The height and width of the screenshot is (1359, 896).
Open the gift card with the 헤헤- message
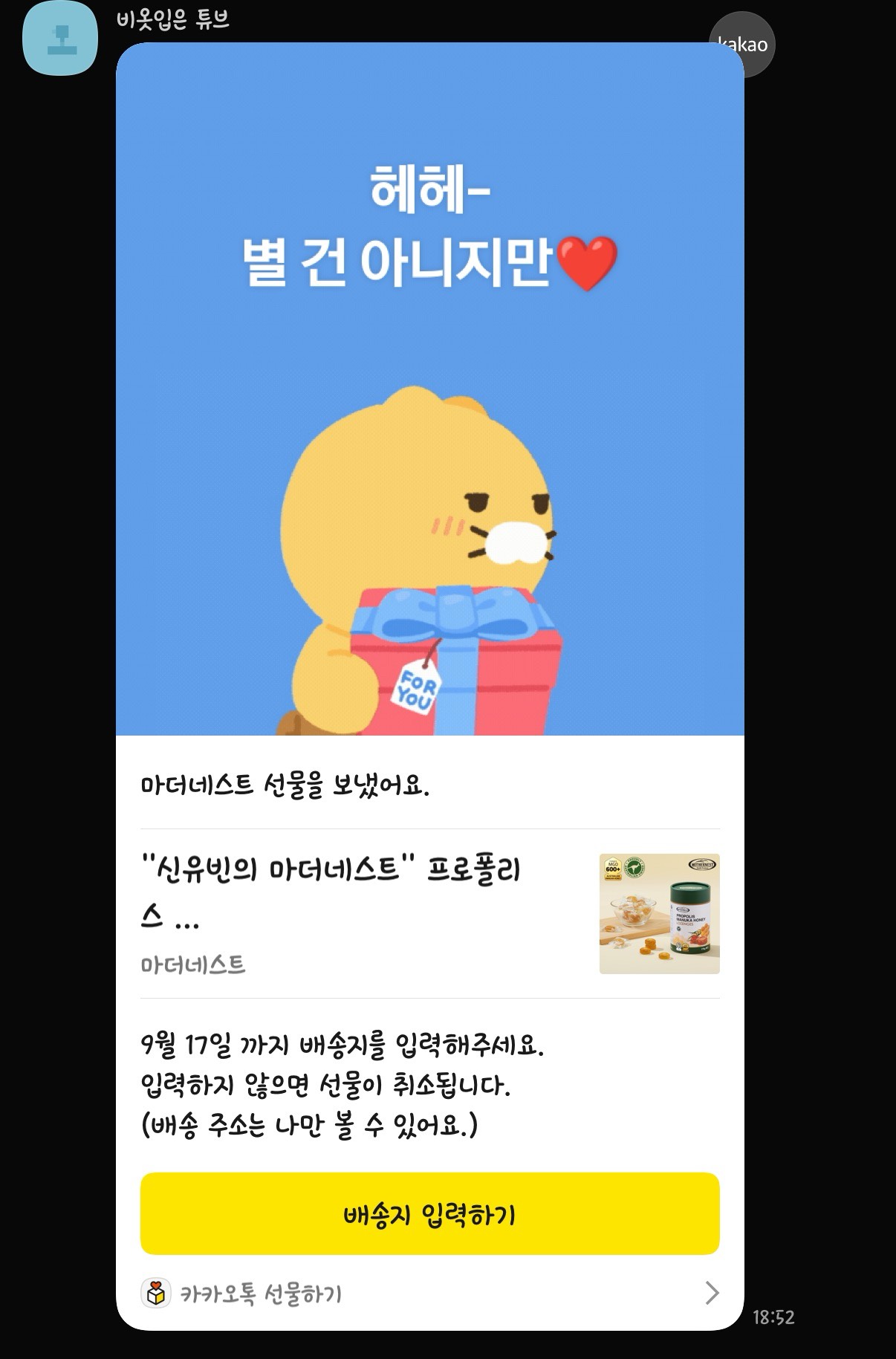[429, 389]
